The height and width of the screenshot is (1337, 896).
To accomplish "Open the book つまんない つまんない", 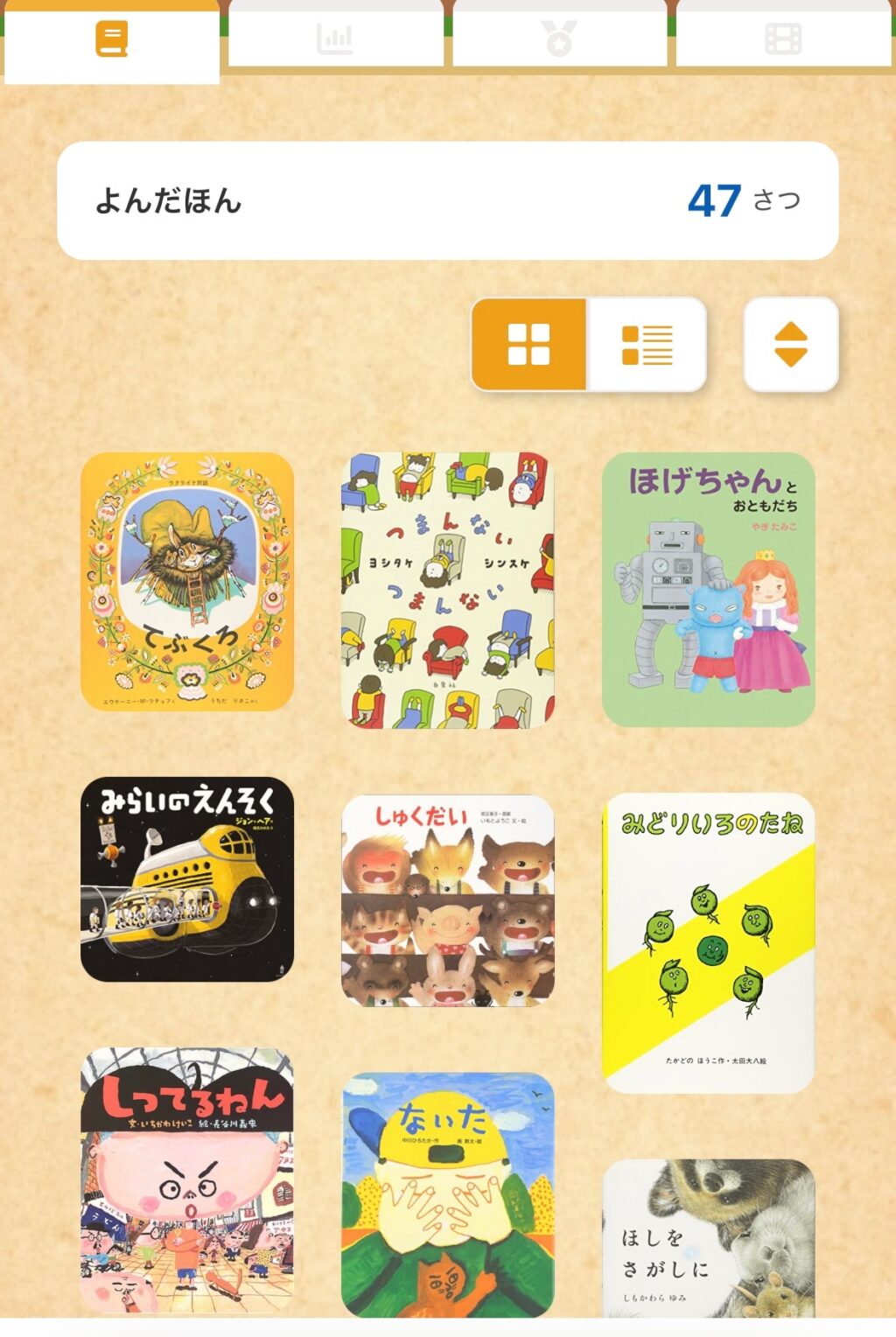I will (448, 591).
